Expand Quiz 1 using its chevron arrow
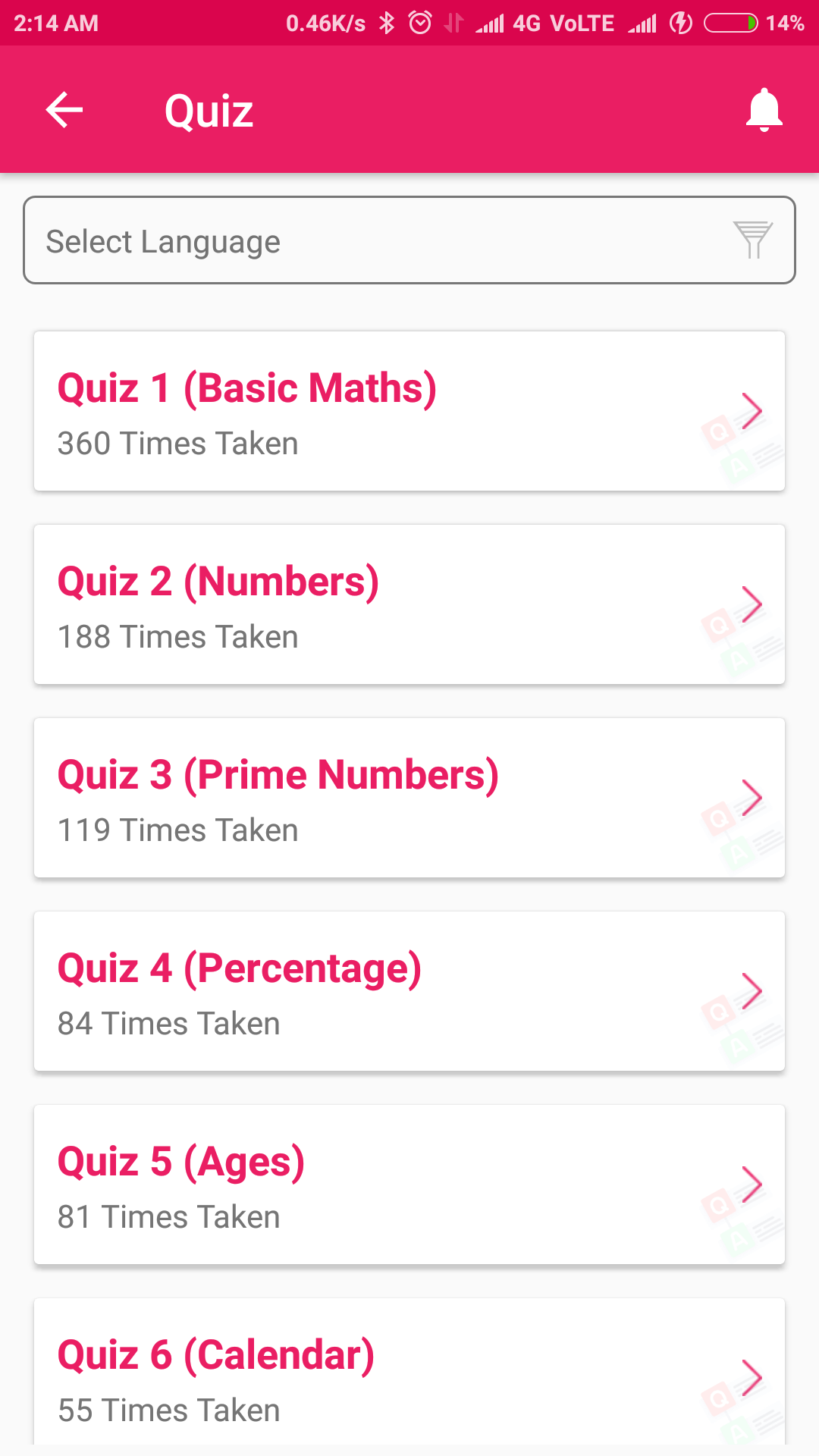 [x=752, y=410]
